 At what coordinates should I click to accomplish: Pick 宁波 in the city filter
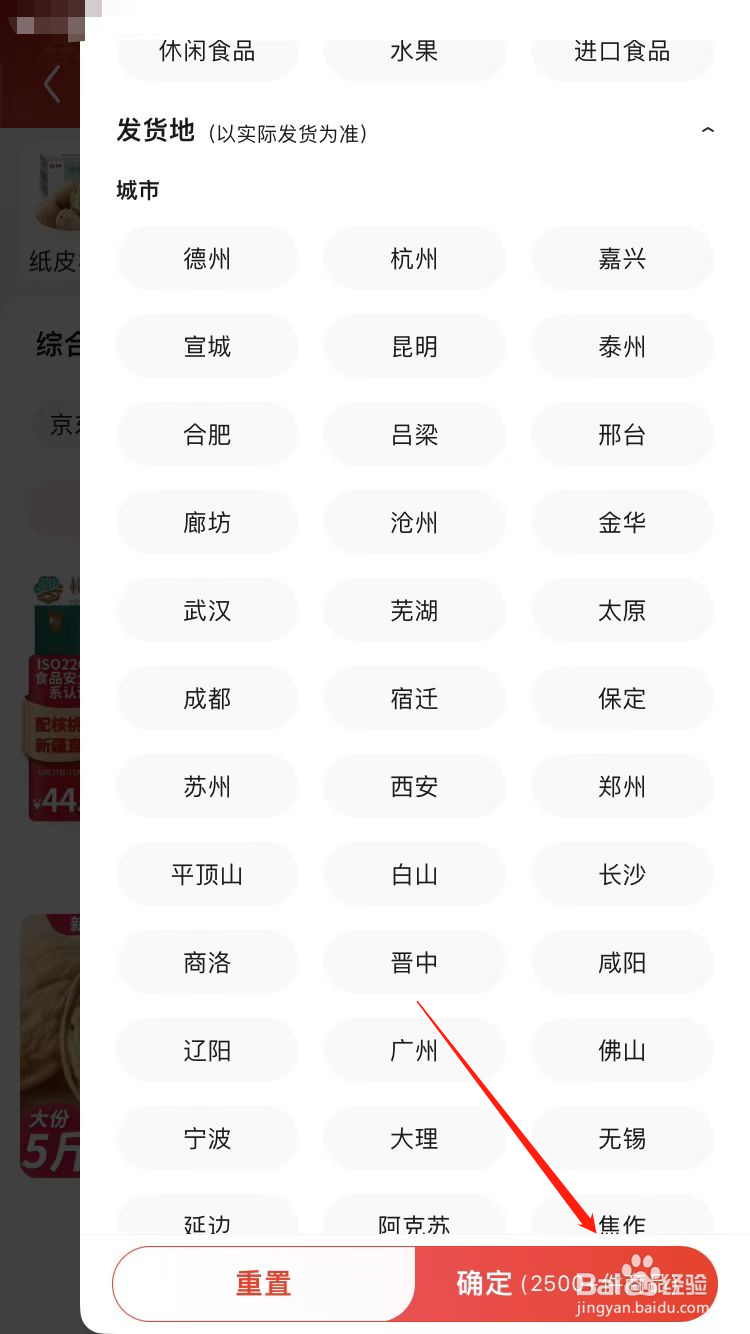207,1138
